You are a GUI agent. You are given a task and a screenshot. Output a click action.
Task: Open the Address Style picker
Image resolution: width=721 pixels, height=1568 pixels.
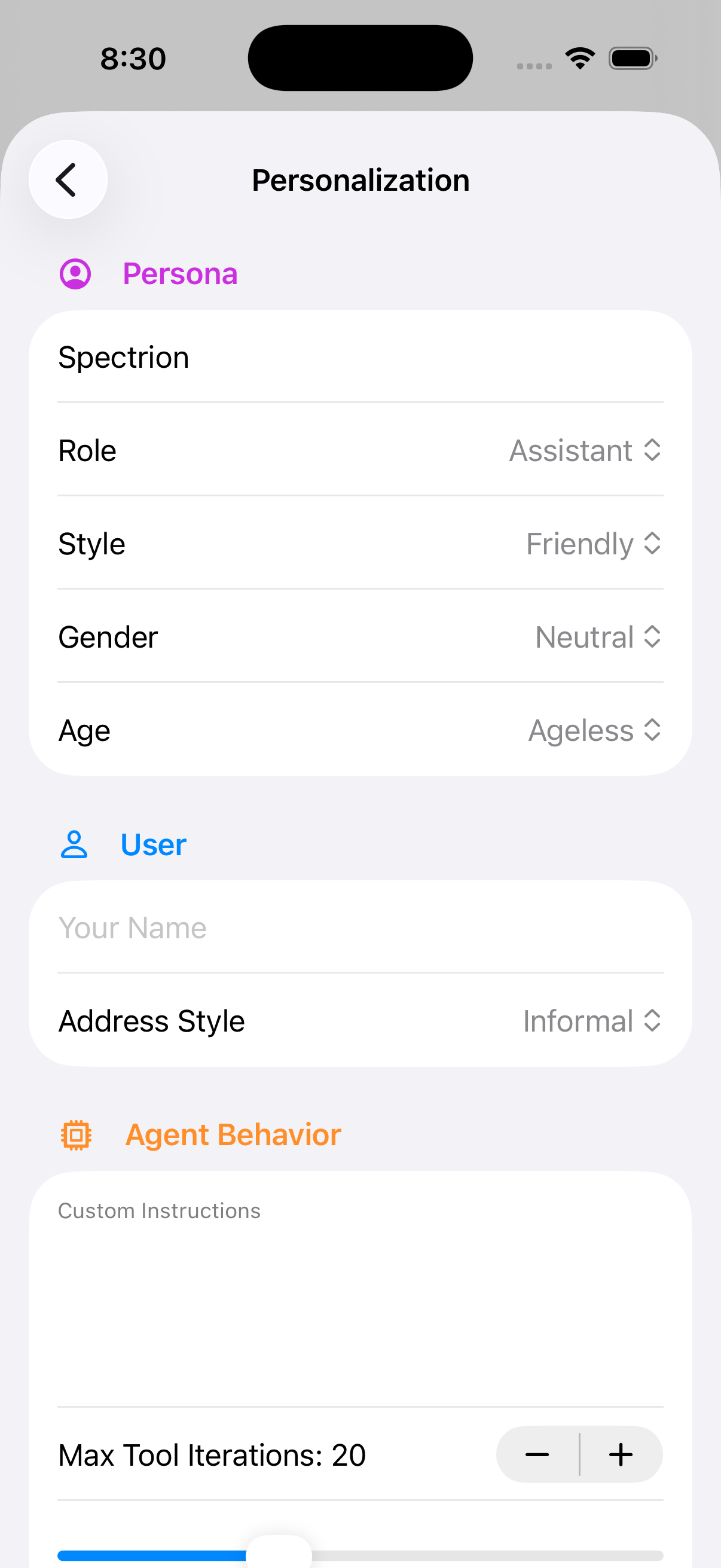(591, 1021)
